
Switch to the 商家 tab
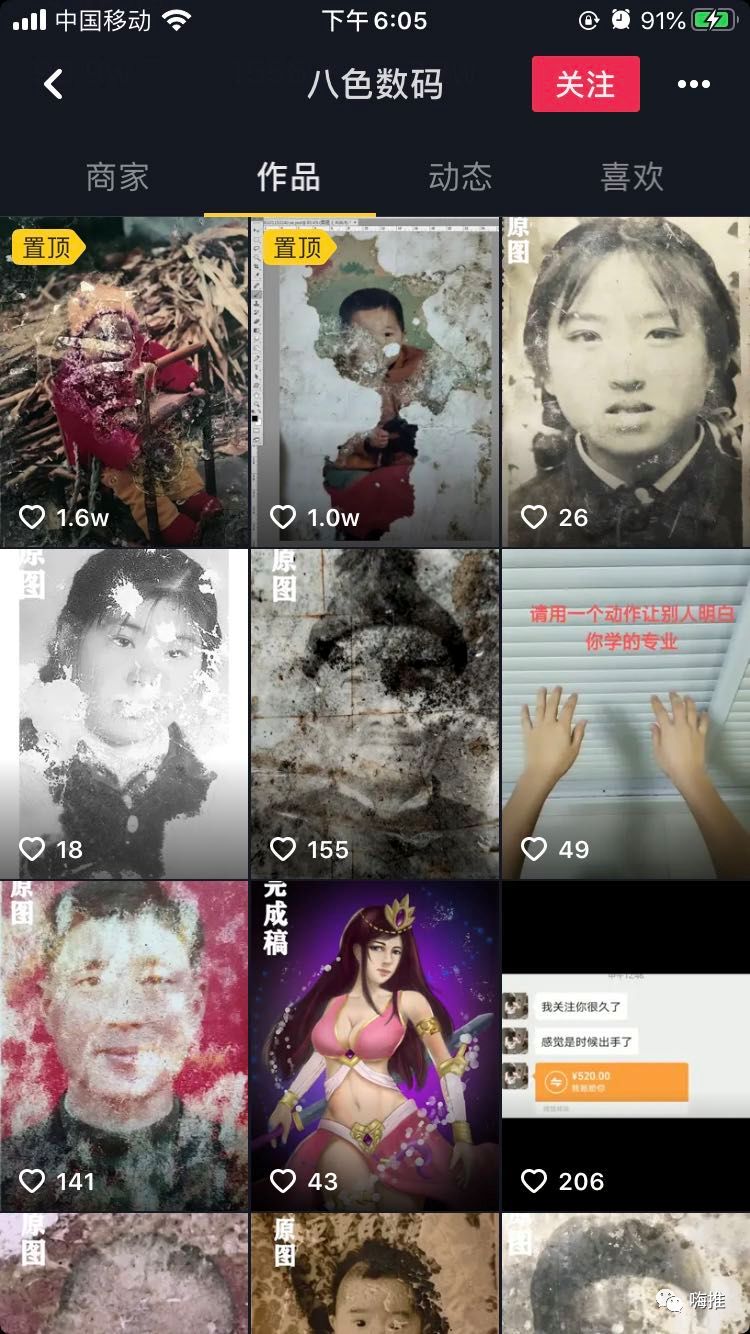click(117, 177)
